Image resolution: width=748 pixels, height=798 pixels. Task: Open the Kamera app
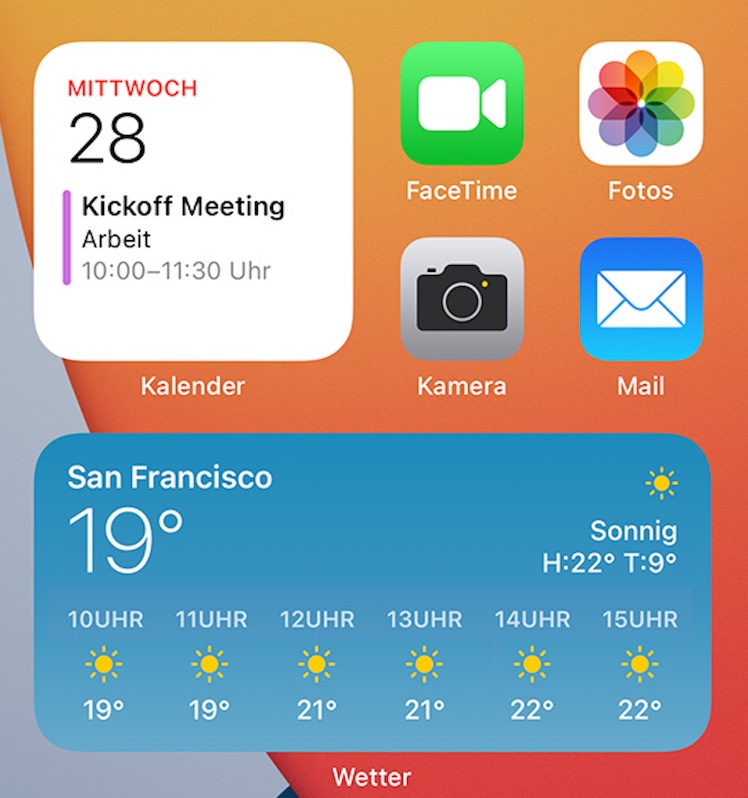tap(462, 299)
